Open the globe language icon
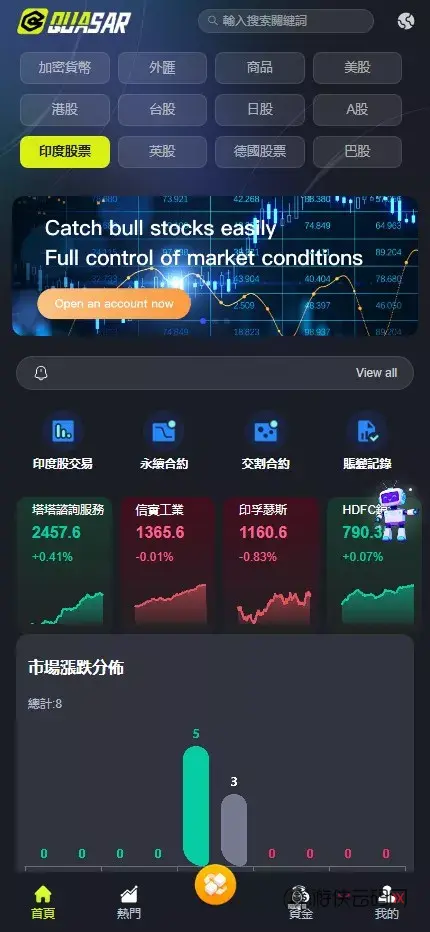 tap(406, 21)
